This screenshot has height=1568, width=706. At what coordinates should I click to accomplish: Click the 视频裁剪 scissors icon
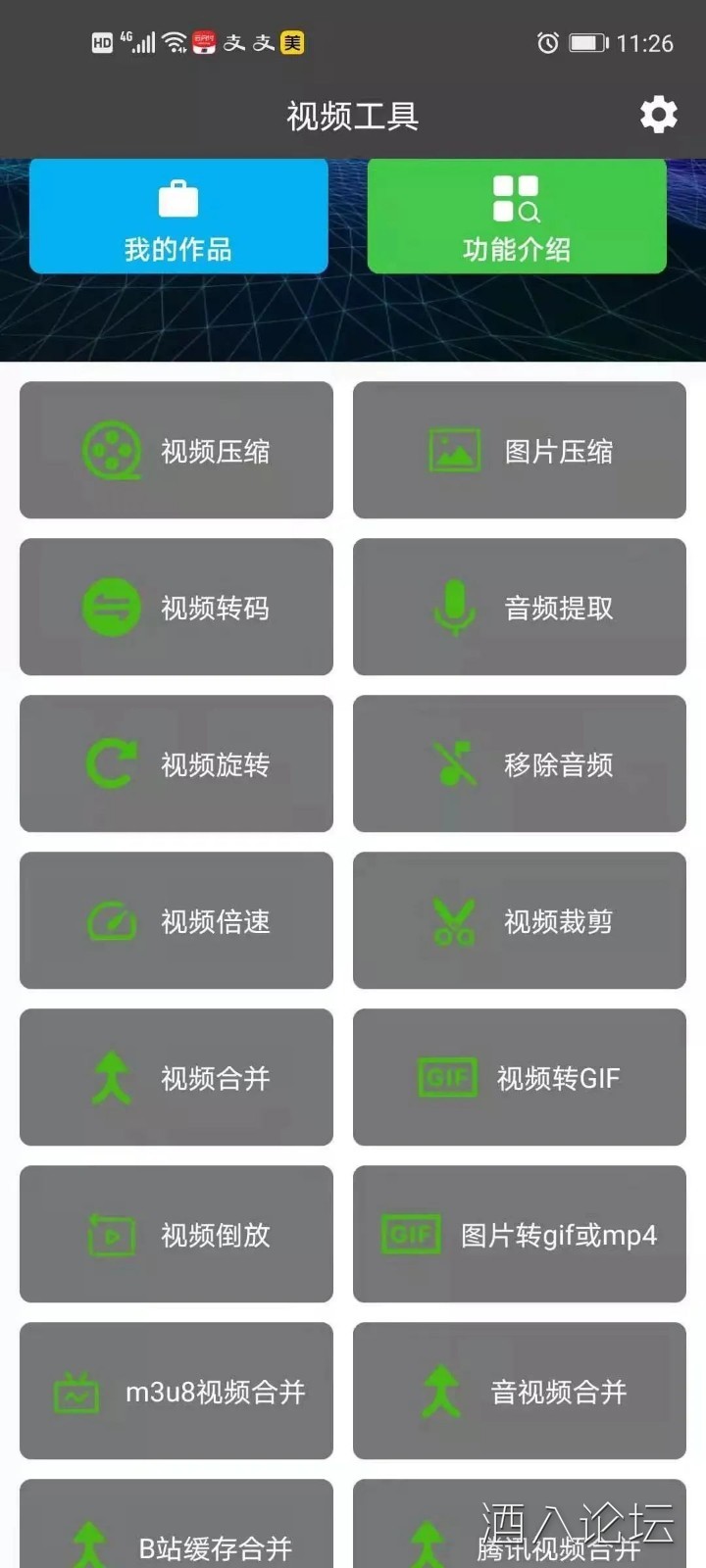(453, 920)
